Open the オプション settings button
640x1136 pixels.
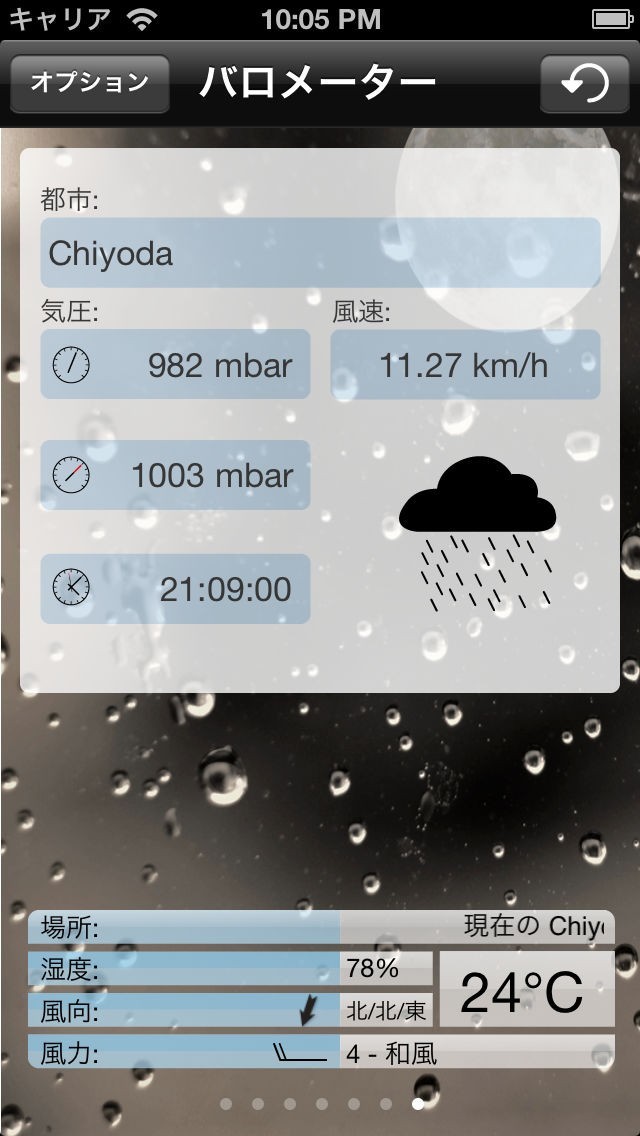[x=89, y=83]
